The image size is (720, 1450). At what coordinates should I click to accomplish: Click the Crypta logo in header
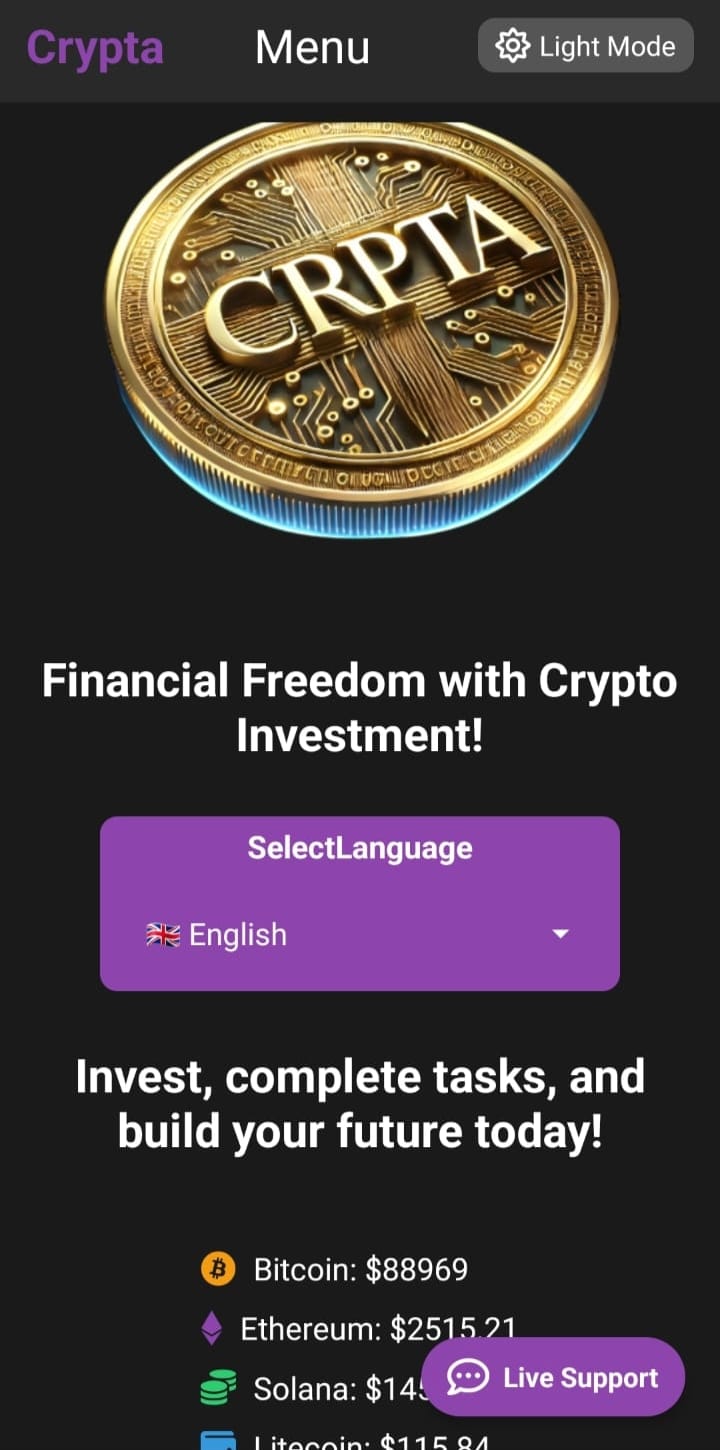click(x=95, y=48)
